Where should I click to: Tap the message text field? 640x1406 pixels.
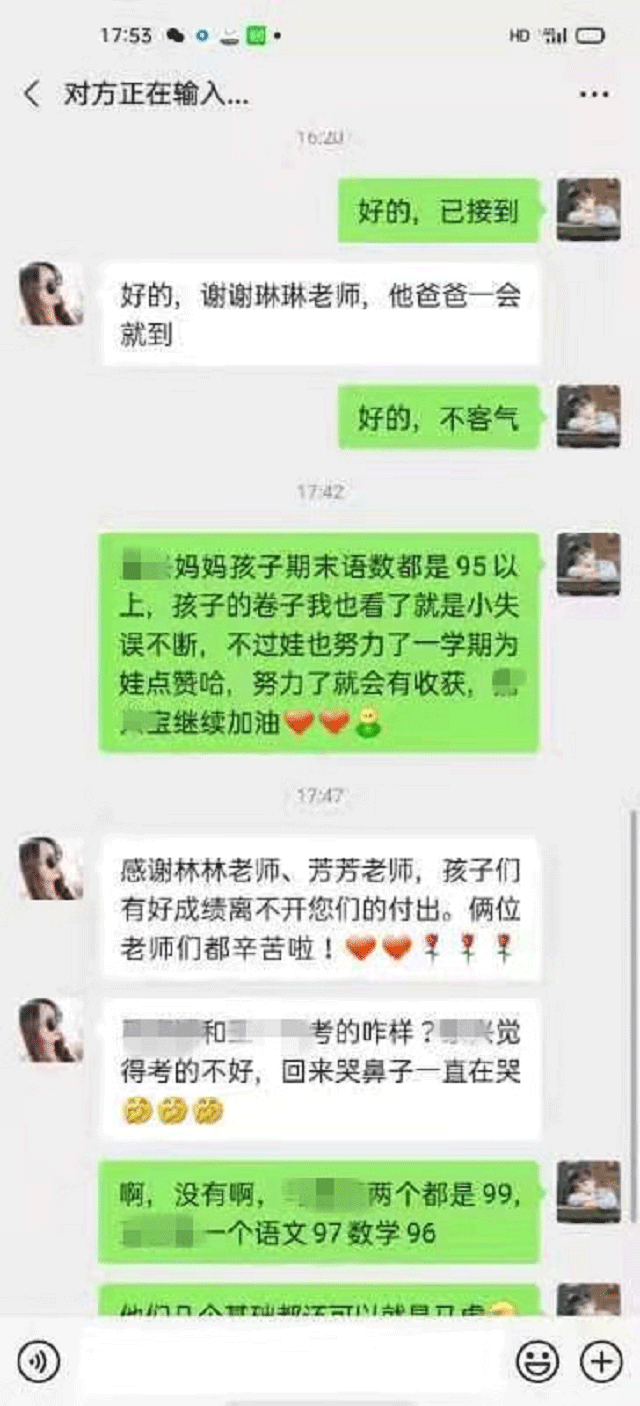coord(290,1361)
